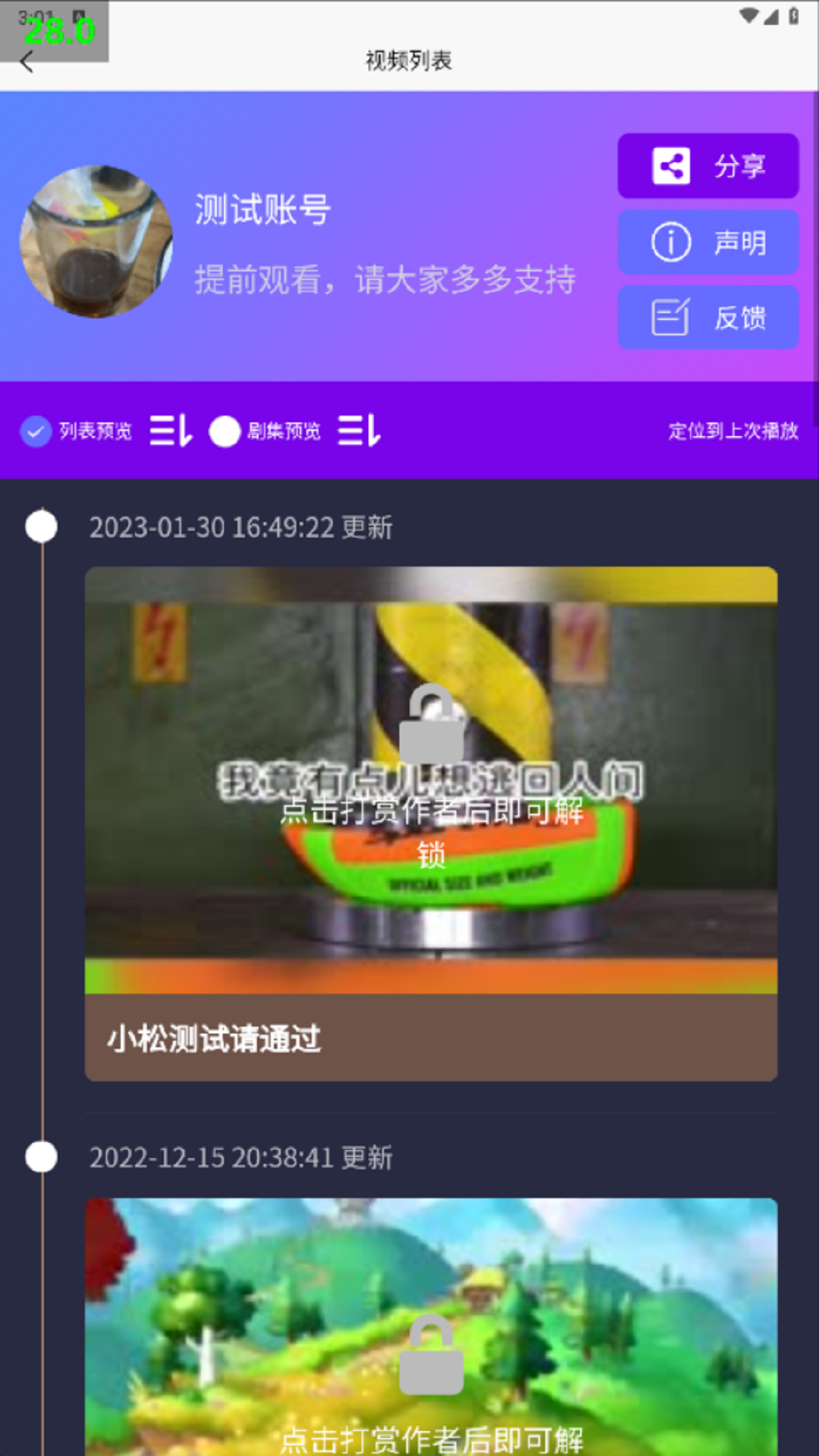Open the 反馈 feedback button

pos(708,317)
